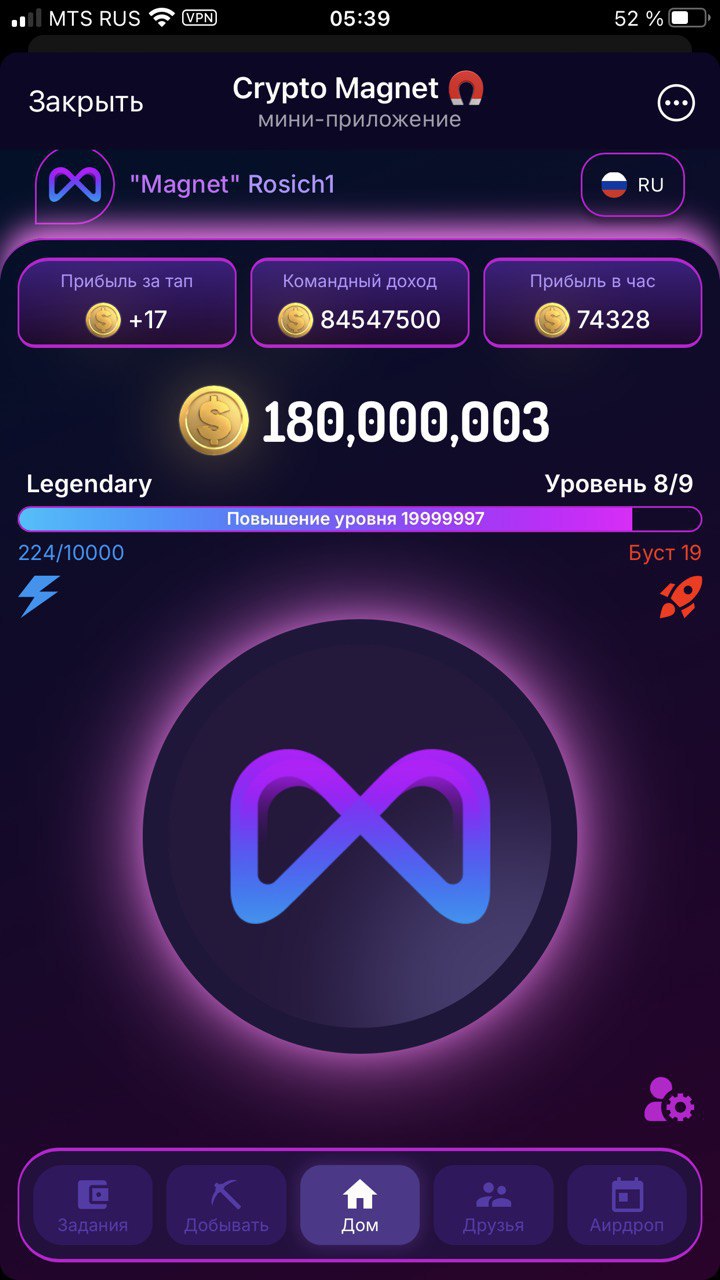720x1280 pixels.
Task: Open the Прибыль в час card
Action: tap(593, 303)
